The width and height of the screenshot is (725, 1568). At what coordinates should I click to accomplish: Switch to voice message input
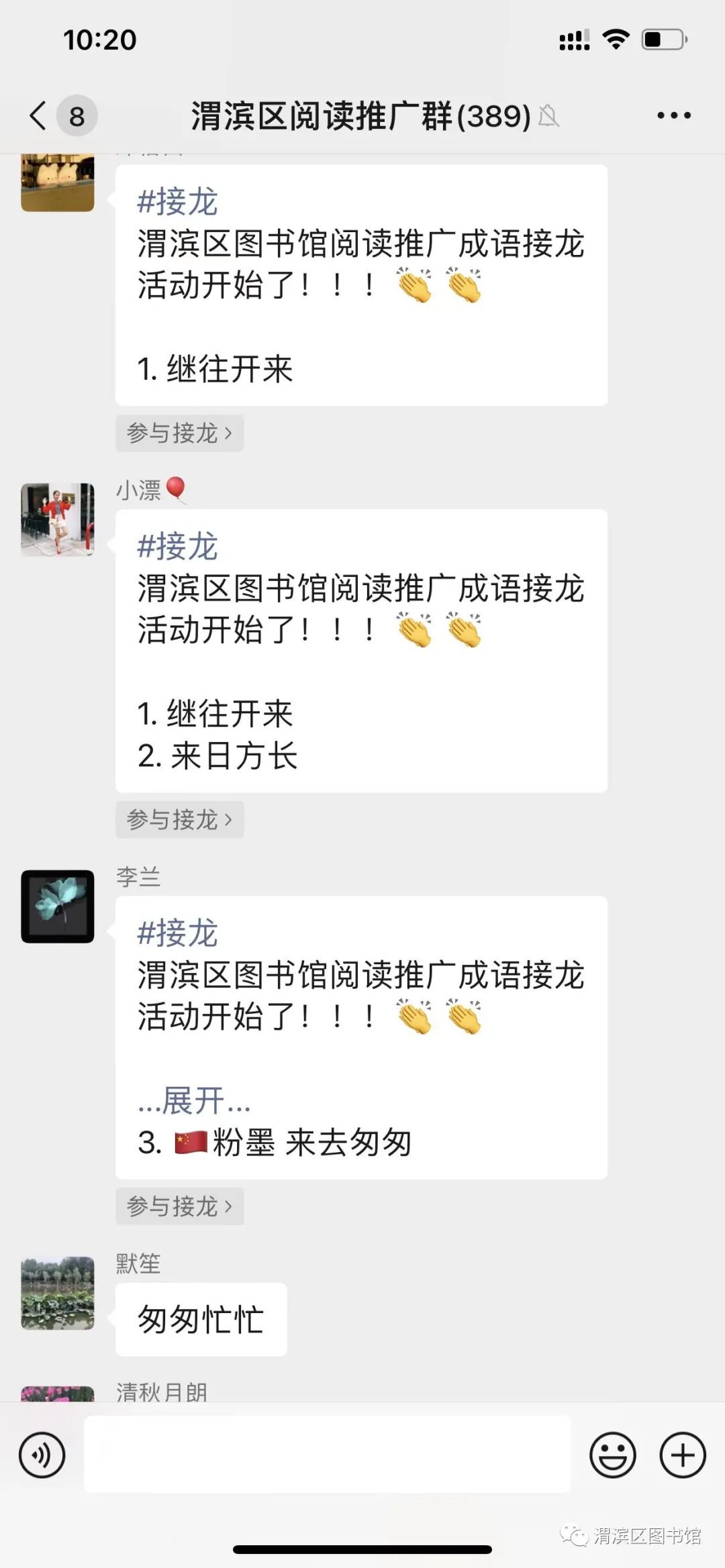point(42,1455)
